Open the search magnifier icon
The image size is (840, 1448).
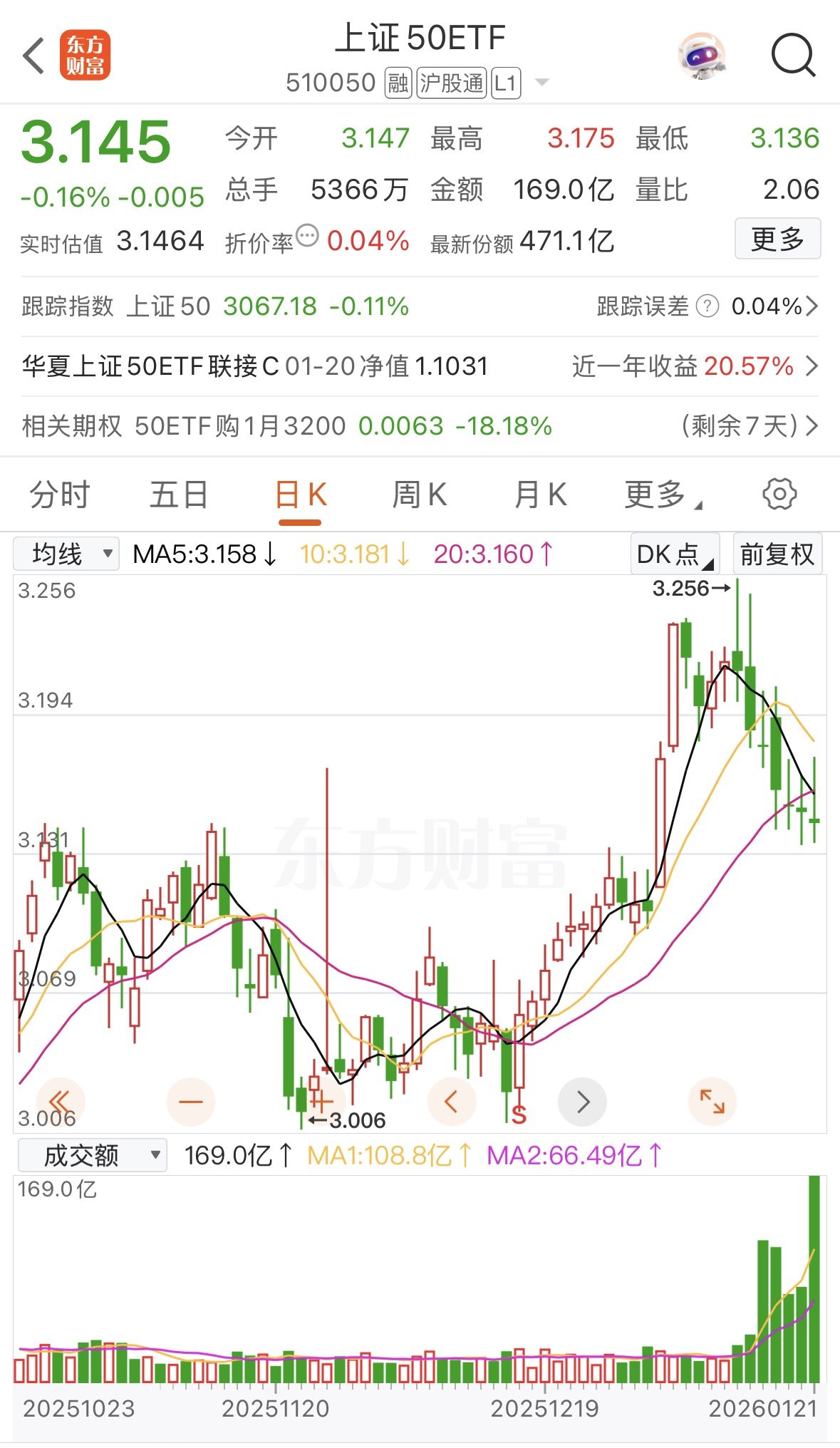point(792,54)
